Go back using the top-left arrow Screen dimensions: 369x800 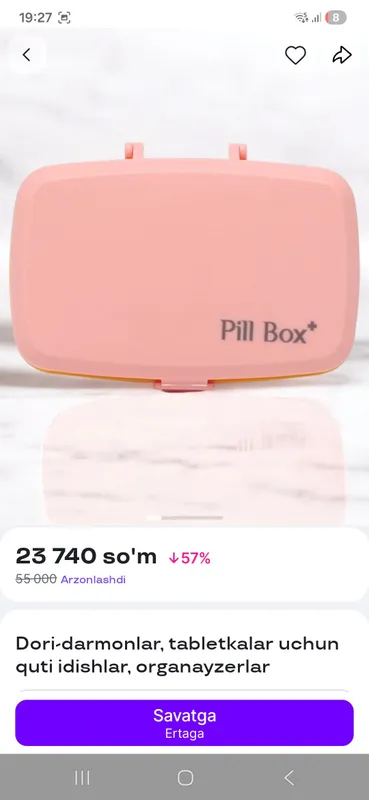click(27, 55)
